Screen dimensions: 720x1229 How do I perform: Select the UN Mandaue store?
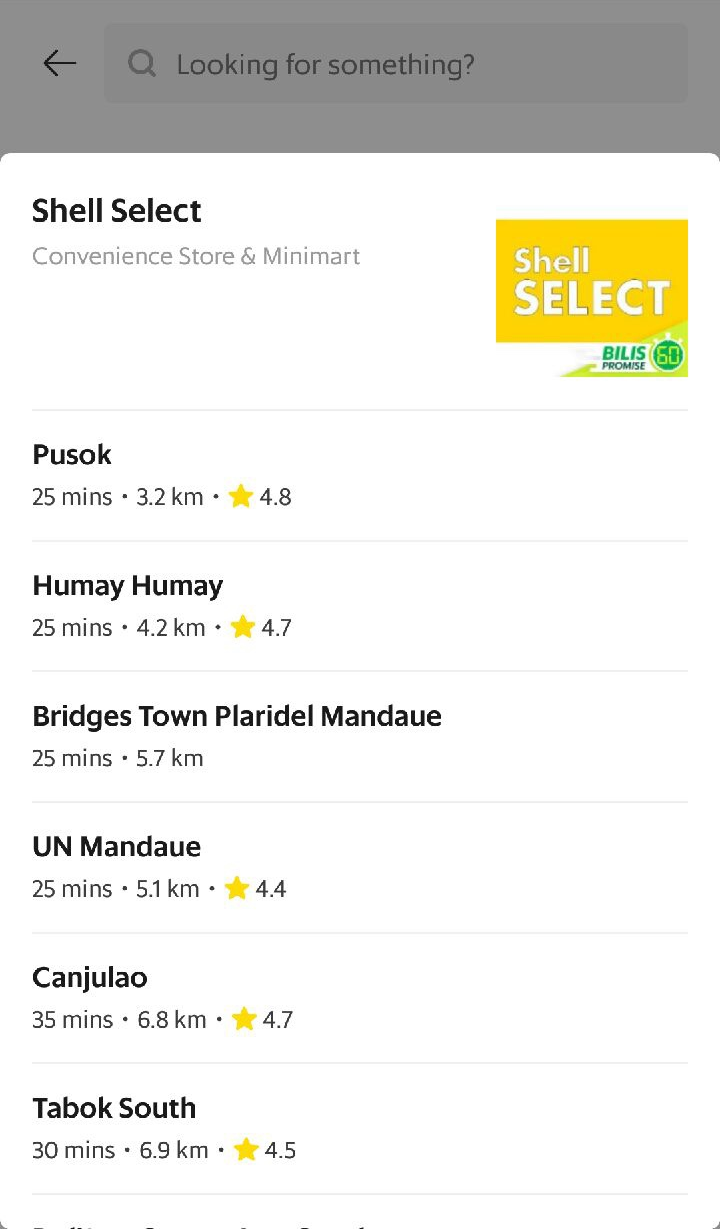(x=360, y=867)
